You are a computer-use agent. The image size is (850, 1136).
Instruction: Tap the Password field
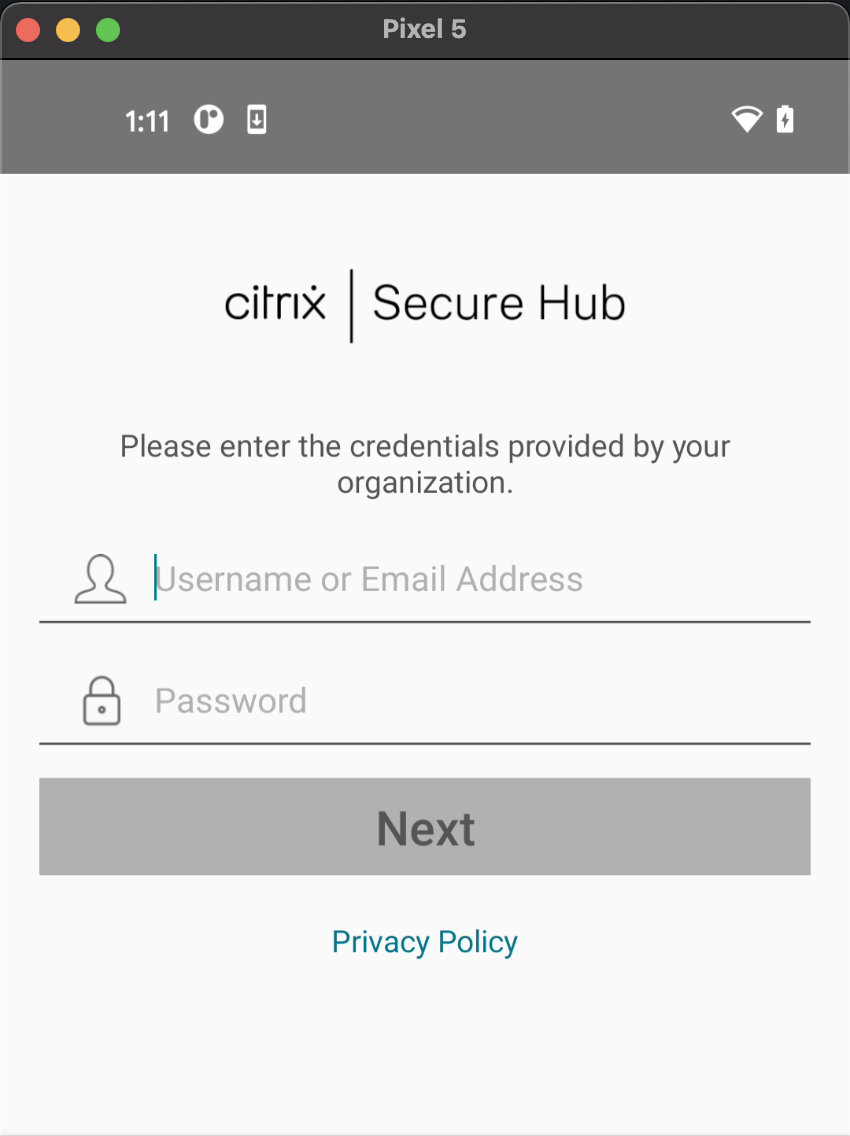point(470,701)
